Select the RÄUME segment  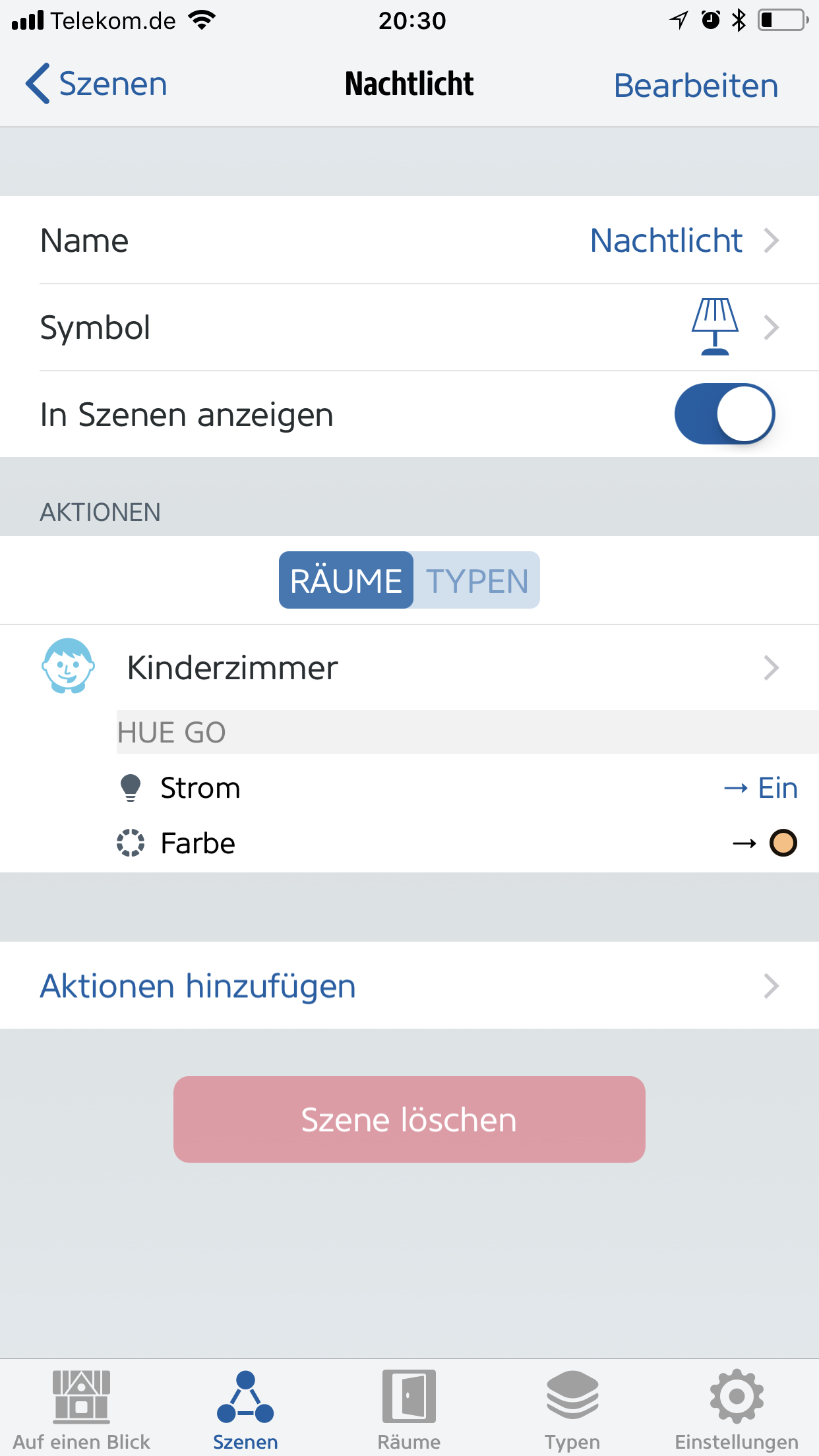click(346, 580)
